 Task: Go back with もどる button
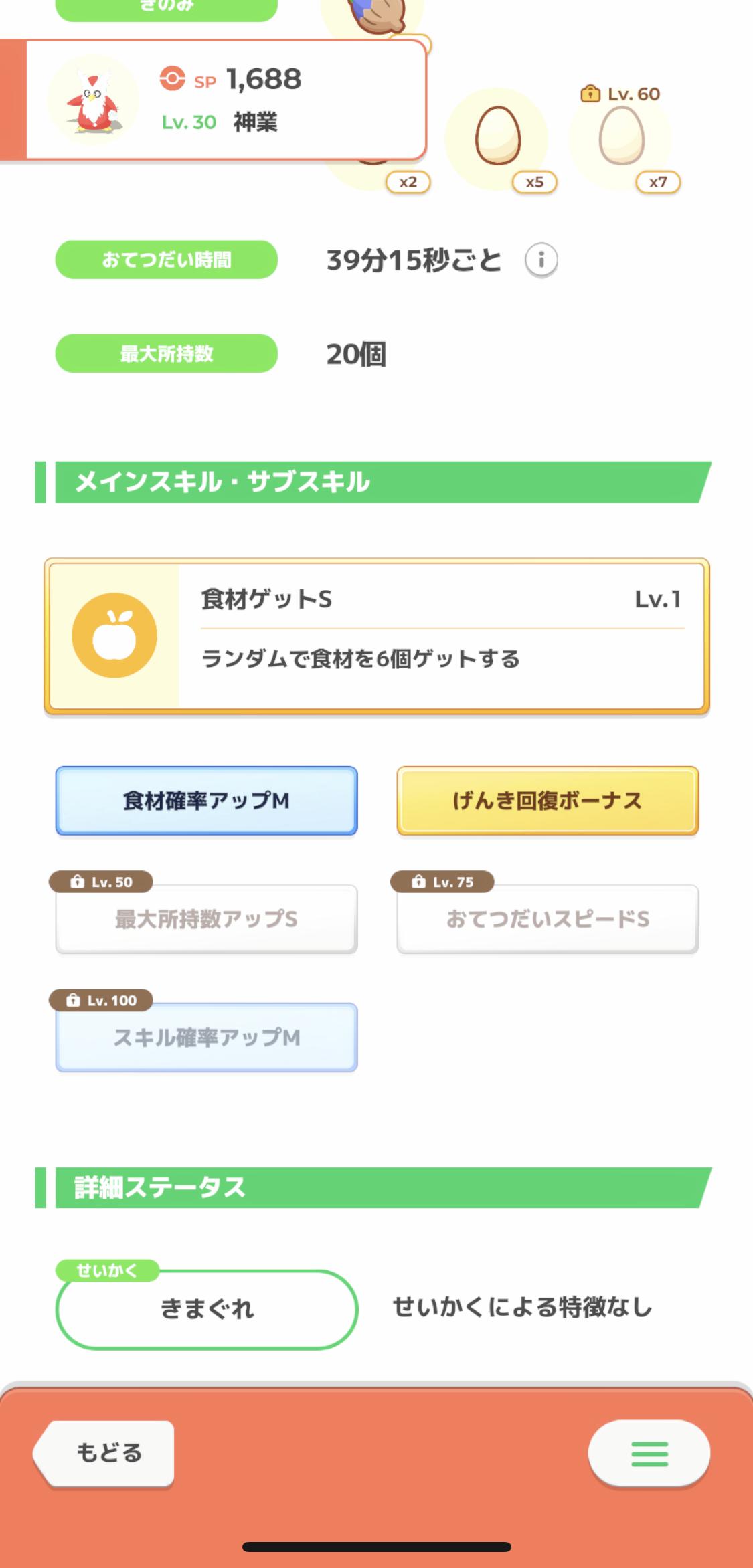click(104, 1453)
